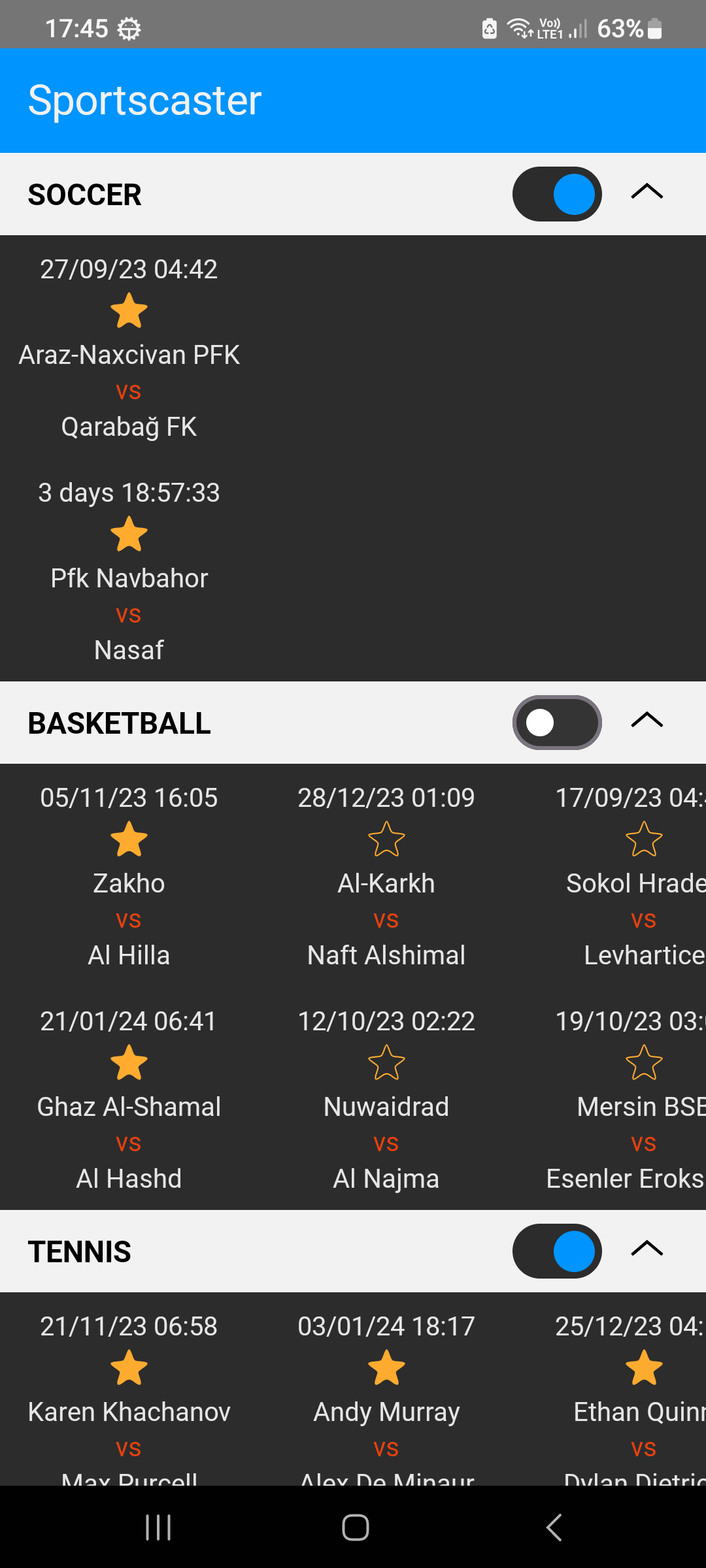Collapse the Tennis section
706x1568 pixels.
point(647,1249)
